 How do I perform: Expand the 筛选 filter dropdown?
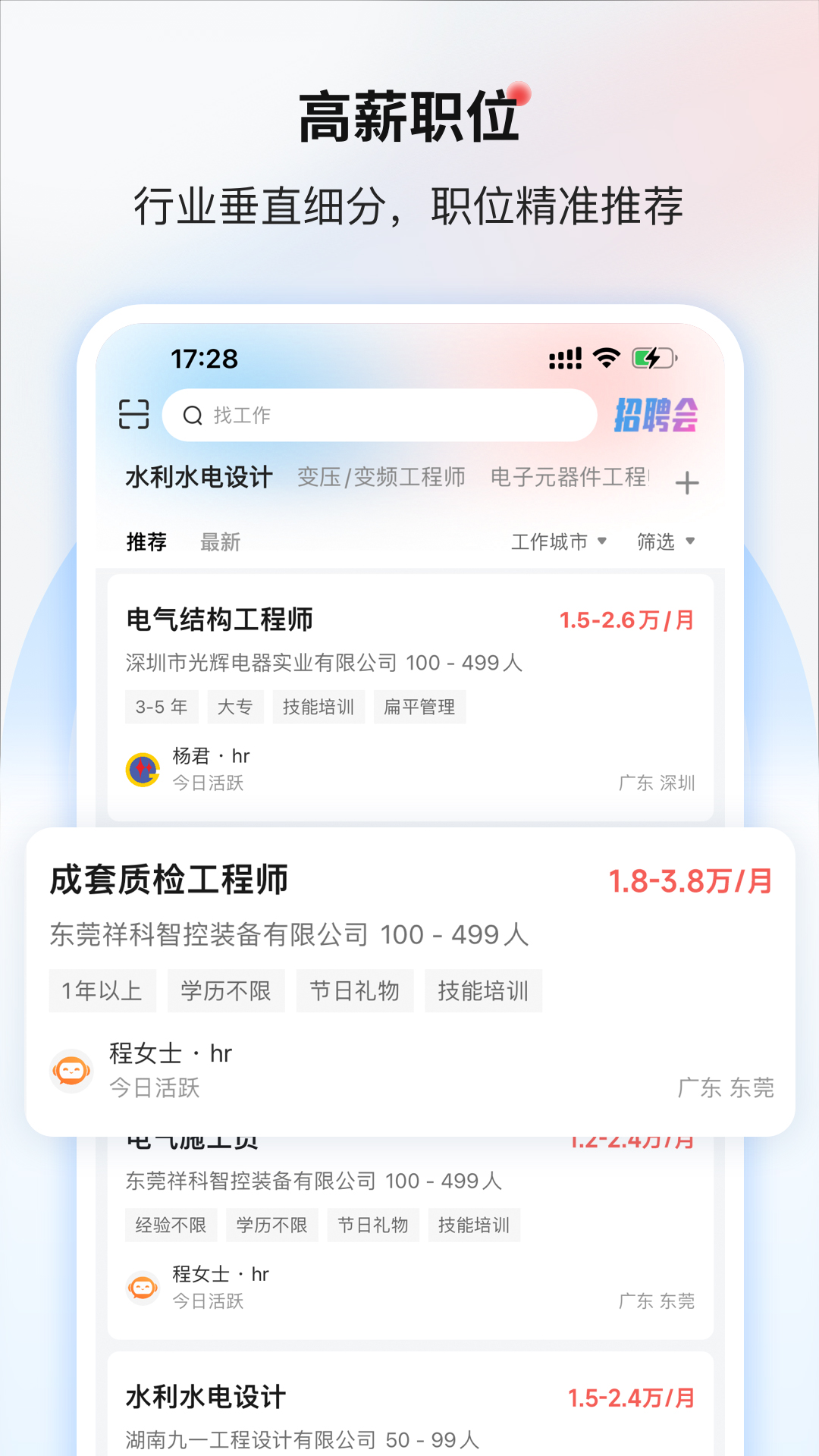[666, 541]
